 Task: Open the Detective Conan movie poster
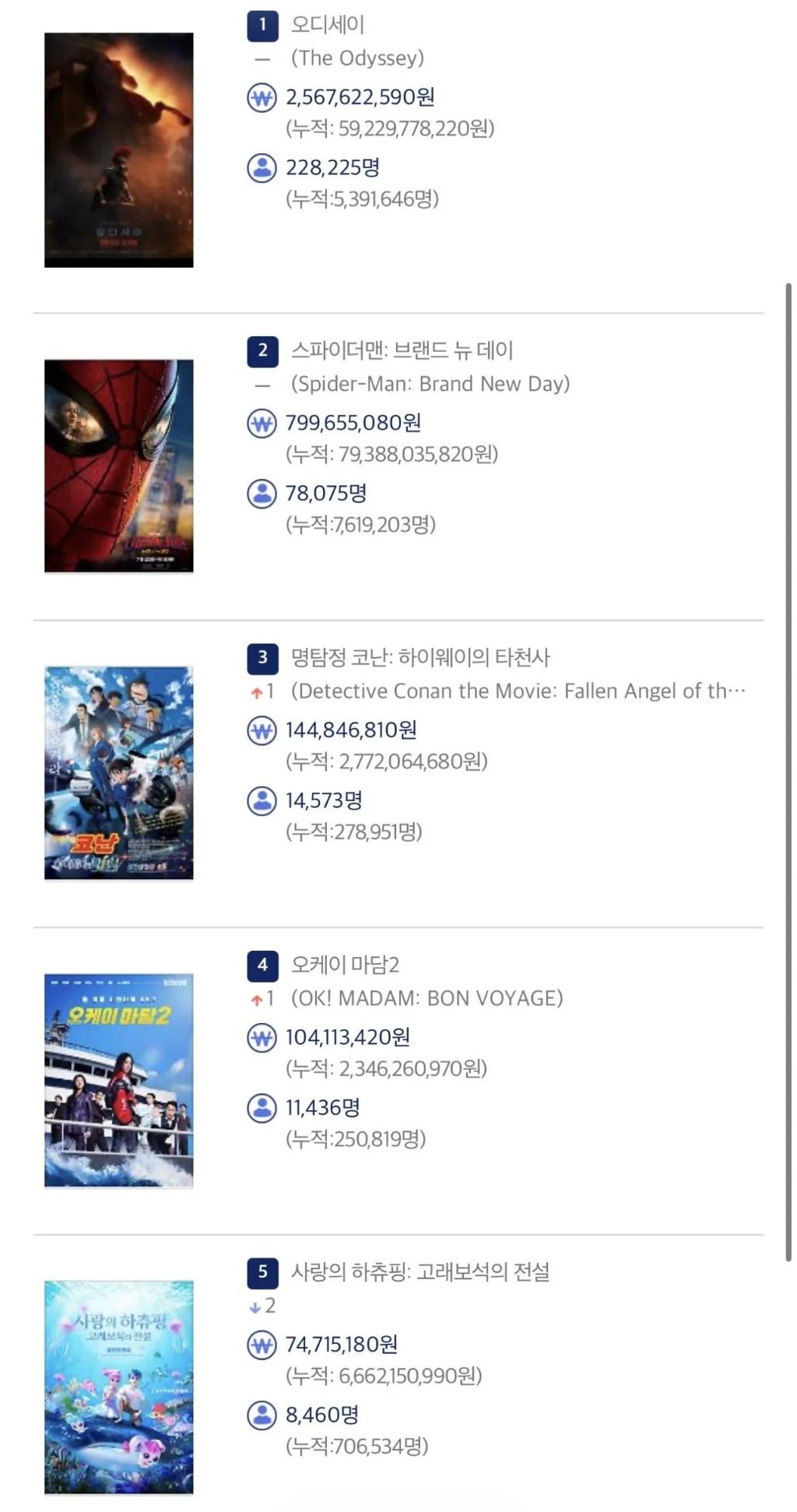tap(118, 772)
